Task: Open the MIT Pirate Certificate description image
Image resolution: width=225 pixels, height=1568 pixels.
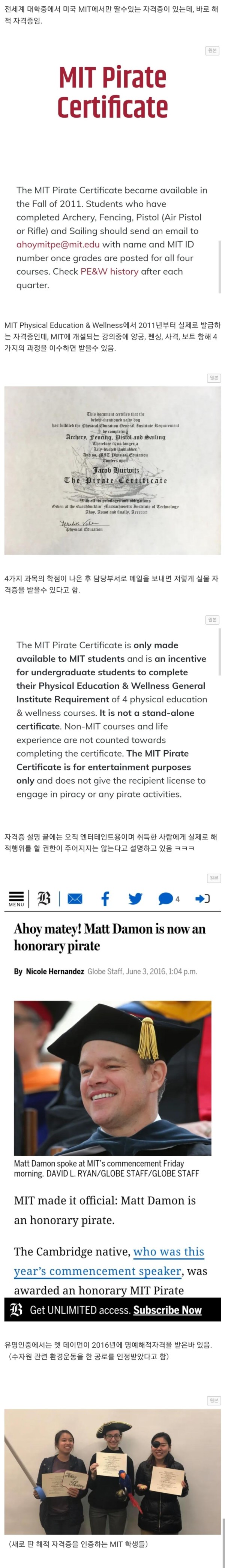Action: click(x=112, y=237)
